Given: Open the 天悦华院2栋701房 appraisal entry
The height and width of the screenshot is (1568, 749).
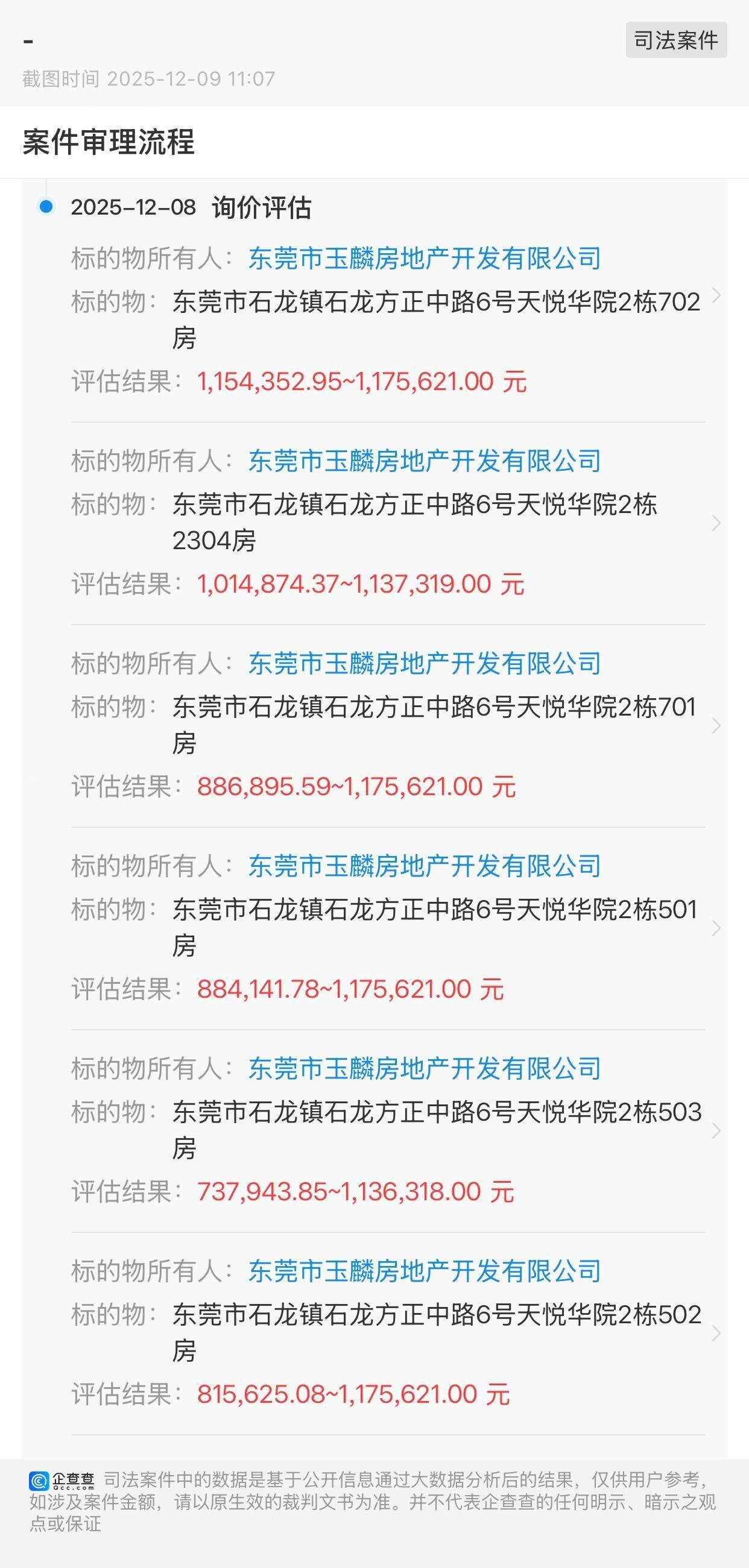Looking at the screenshot, I should click(x=716, y=726).
